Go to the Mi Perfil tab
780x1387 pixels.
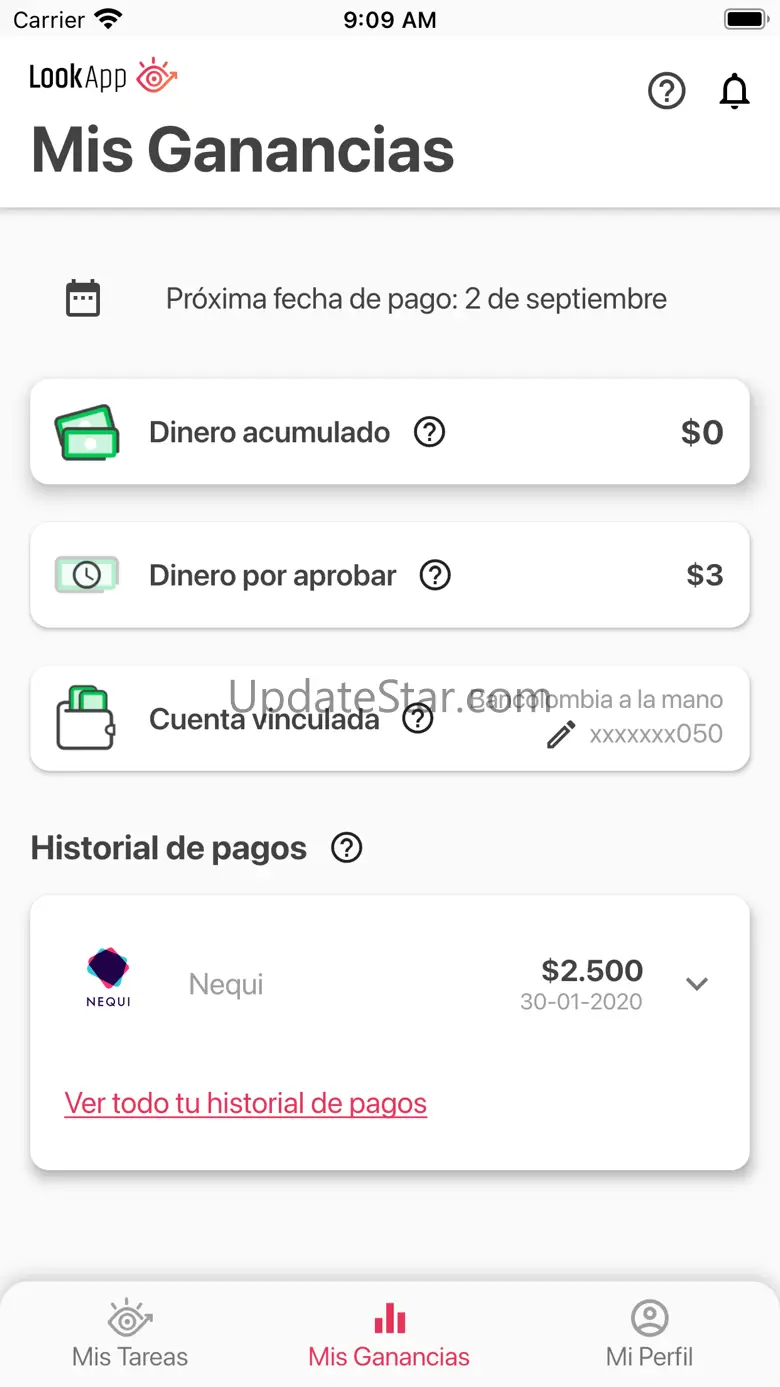tap(650, 1335)
